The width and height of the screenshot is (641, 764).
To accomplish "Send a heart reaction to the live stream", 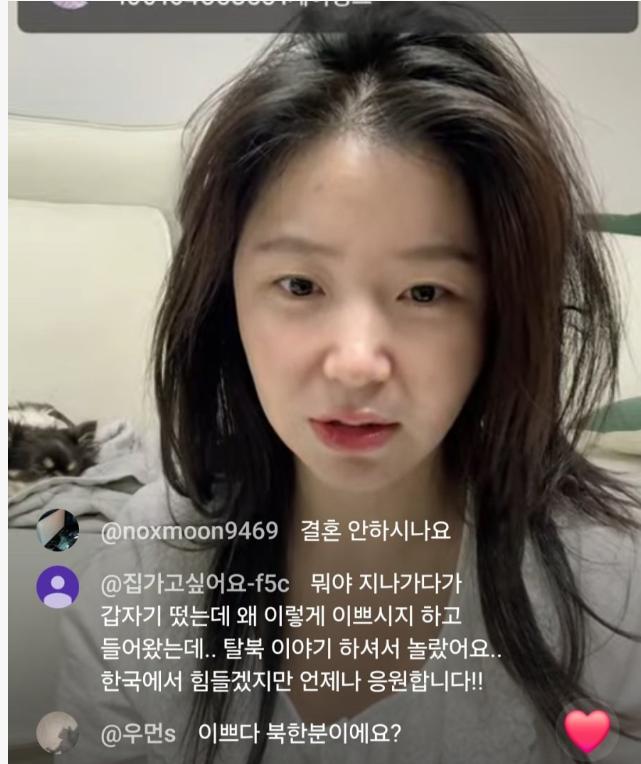I will click(588, 732).
